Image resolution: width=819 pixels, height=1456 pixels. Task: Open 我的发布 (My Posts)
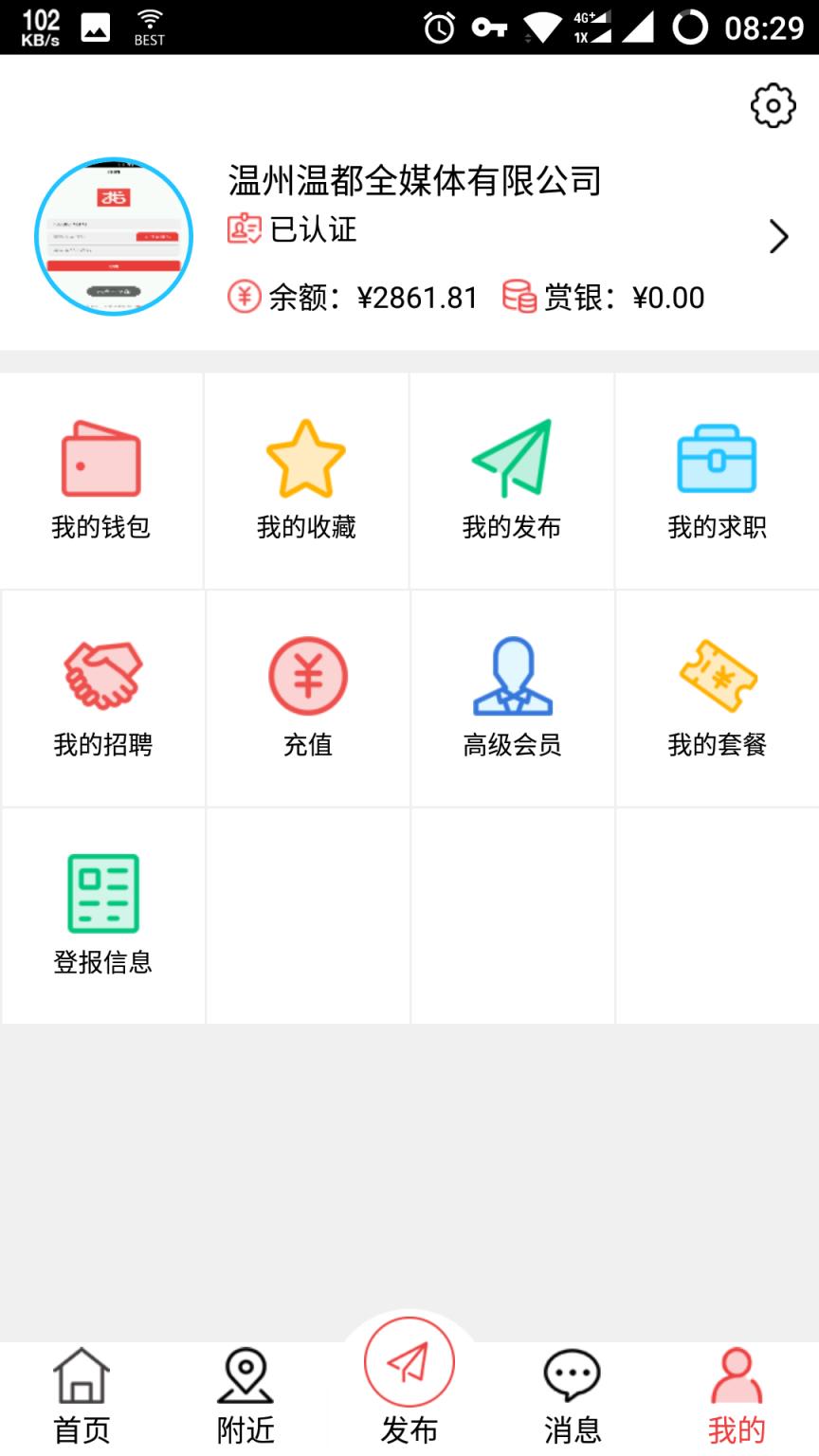click(510, 479)
